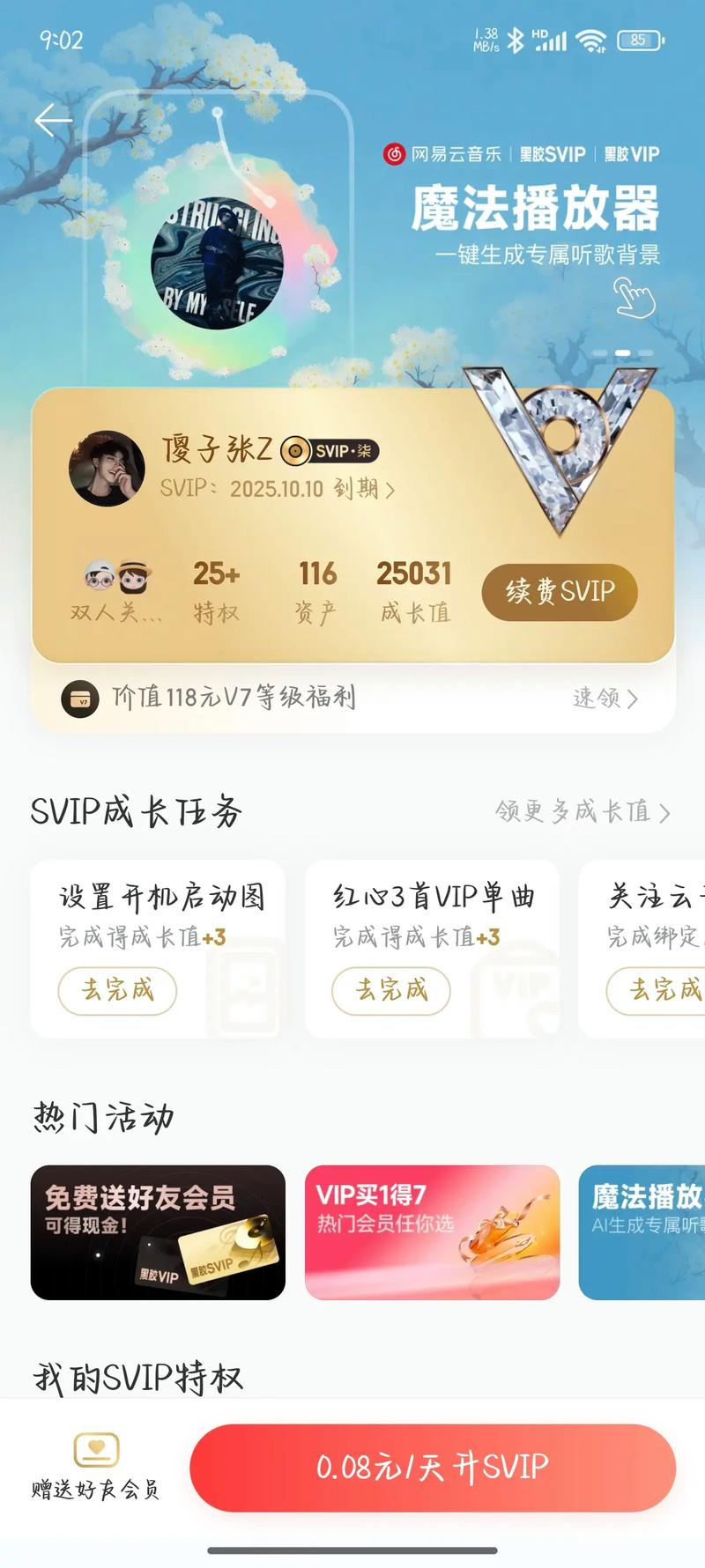This screenshot has height=1568, width=705.
Task: Open 领更多成长值 link
Action: (x=582, y=811)
